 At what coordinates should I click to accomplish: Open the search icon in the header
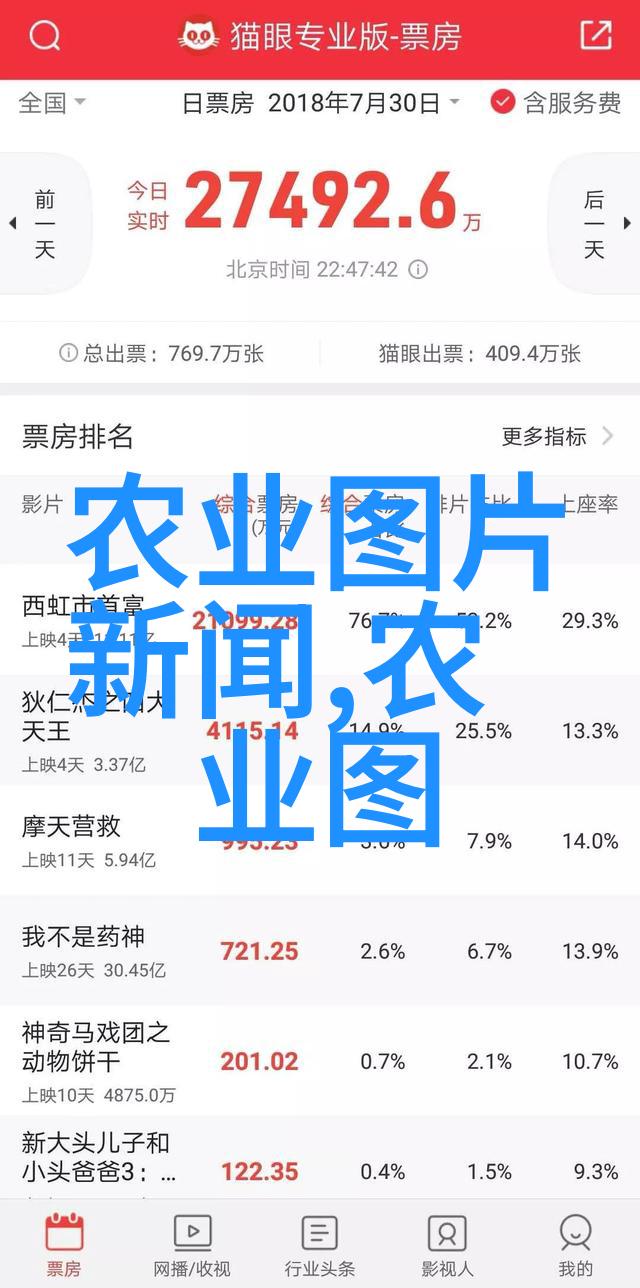45,37
